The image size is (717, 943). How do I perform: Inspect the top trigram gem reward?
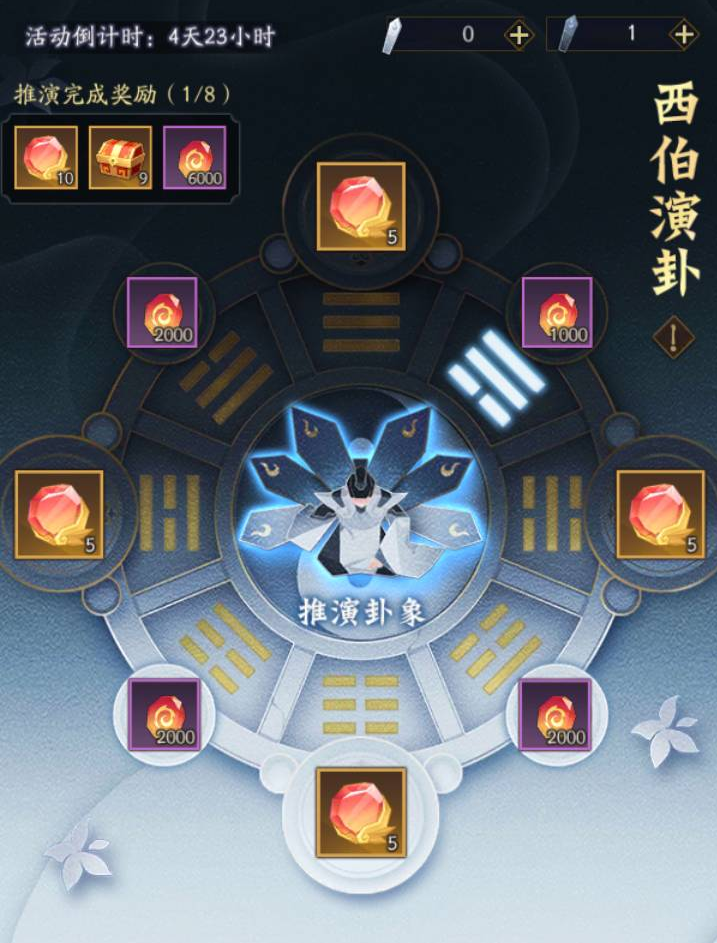pos(361,206)
